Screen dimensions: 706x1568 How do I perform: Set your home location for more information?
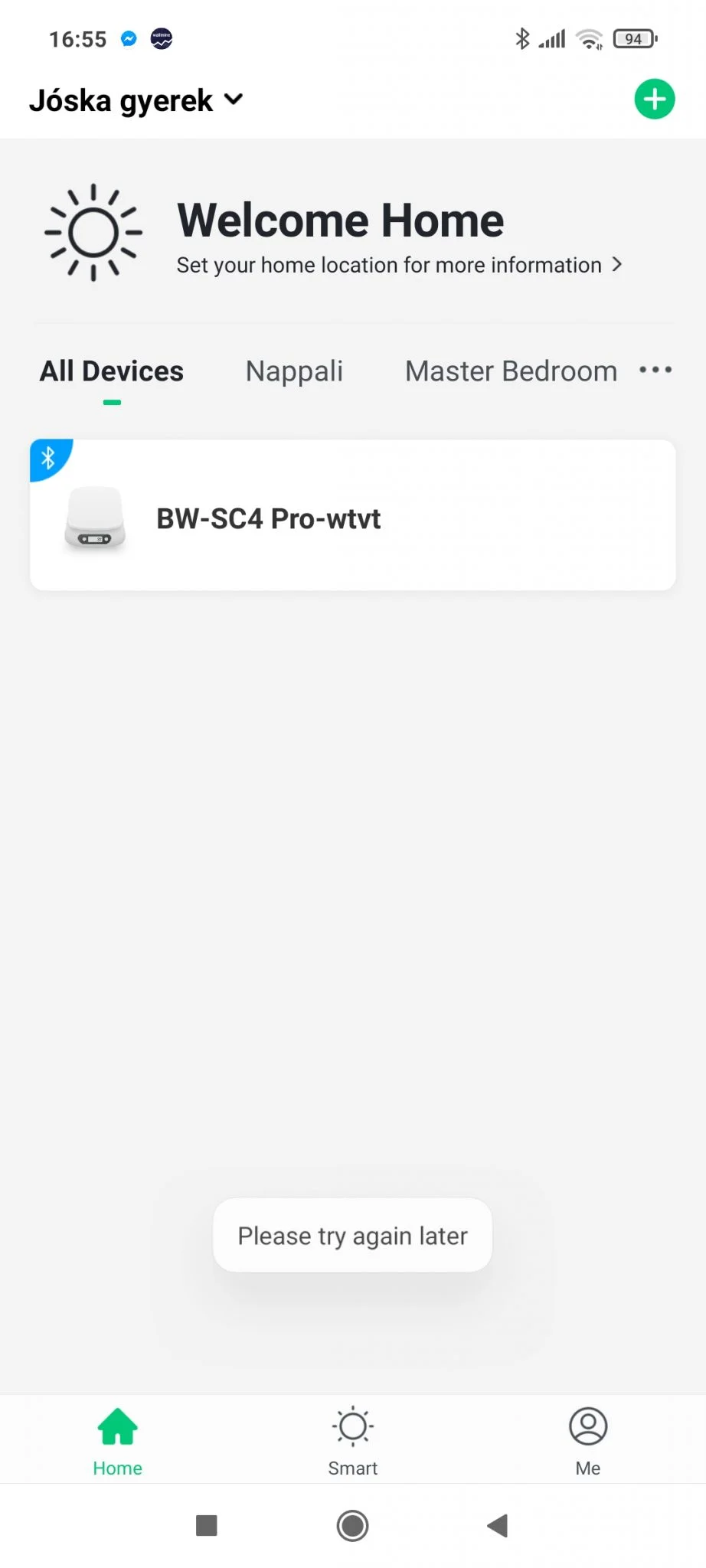point(398,265)
